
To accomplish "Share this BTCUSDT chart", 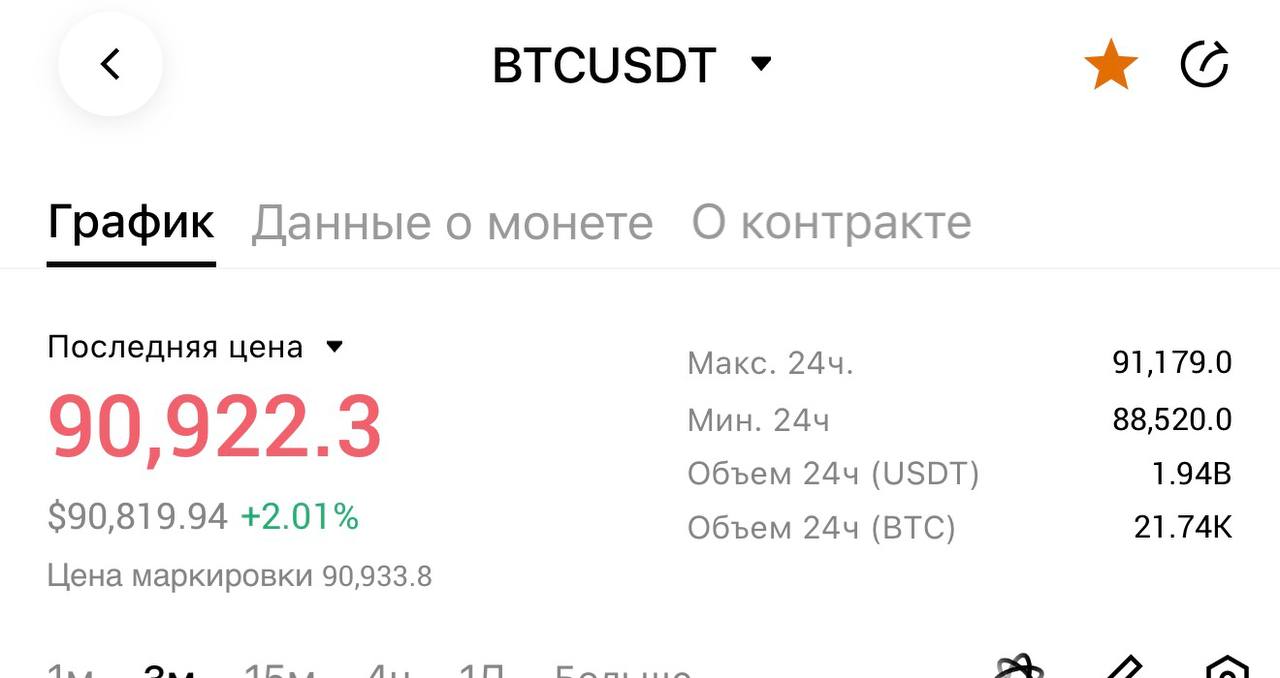I will coord(1204,65).
